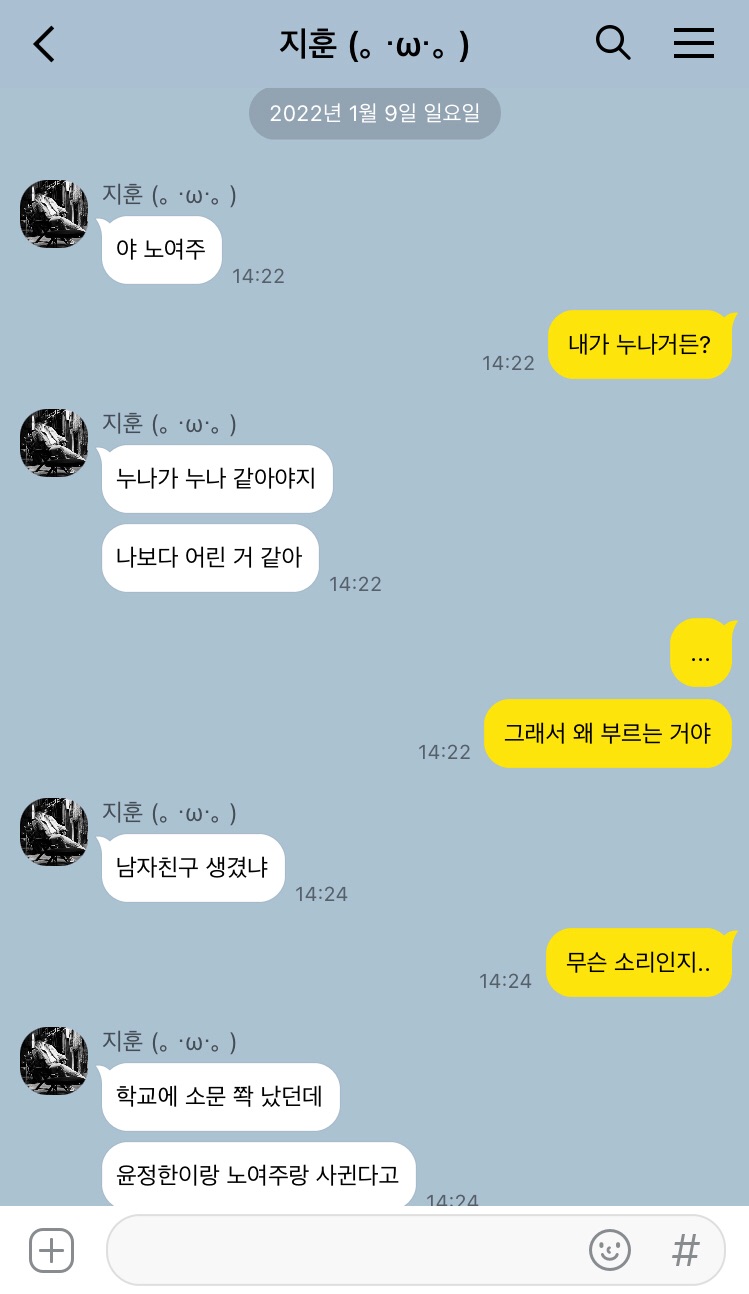Open the attachment plus icon near the input
749x1294 pixels.
(x=50, y=1250)
